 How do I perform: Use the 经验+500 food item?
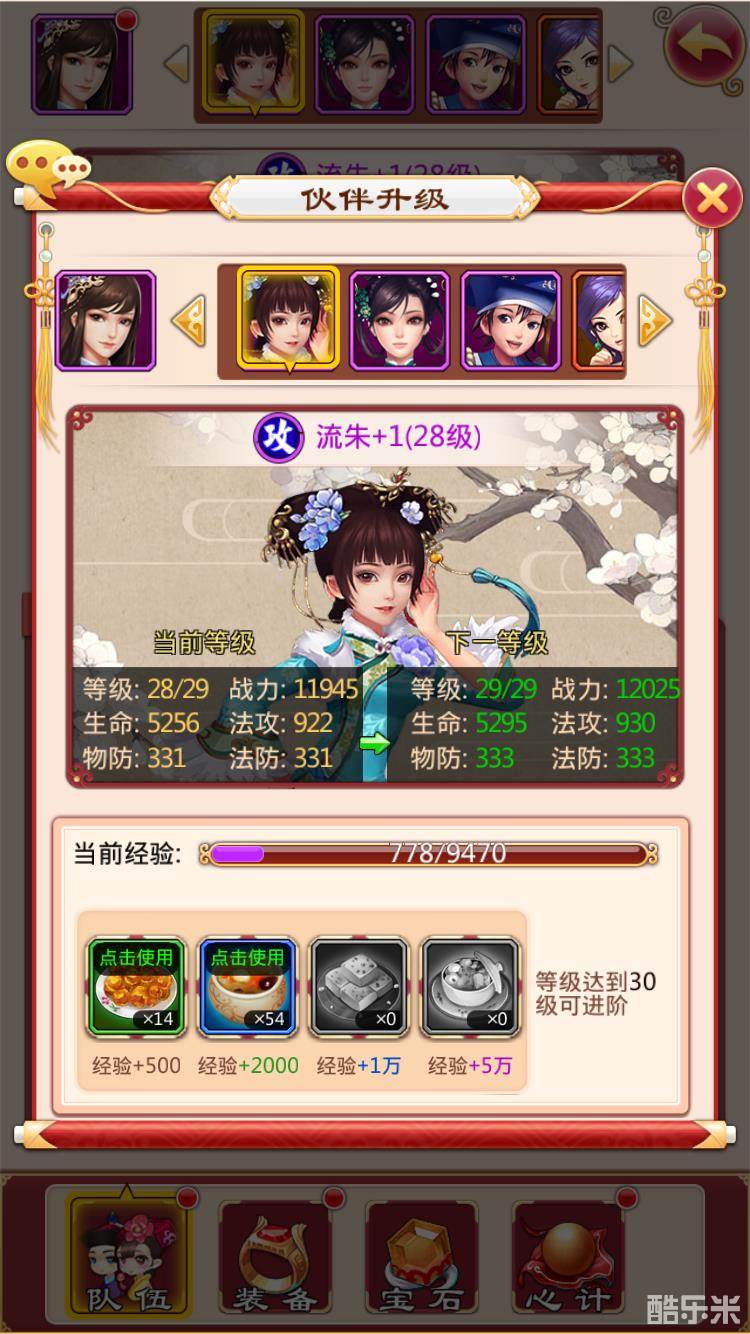[x=136, y=986]
